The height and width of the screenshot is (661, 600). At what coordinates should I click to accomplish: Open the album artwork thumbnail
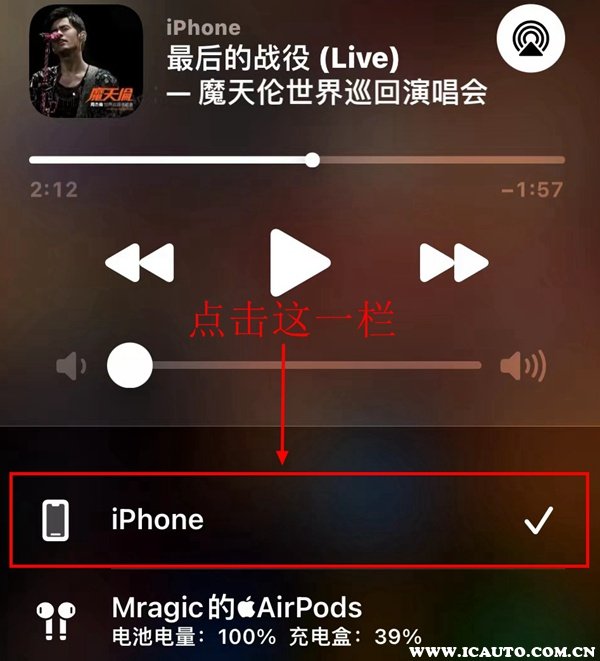click(85, 60)
